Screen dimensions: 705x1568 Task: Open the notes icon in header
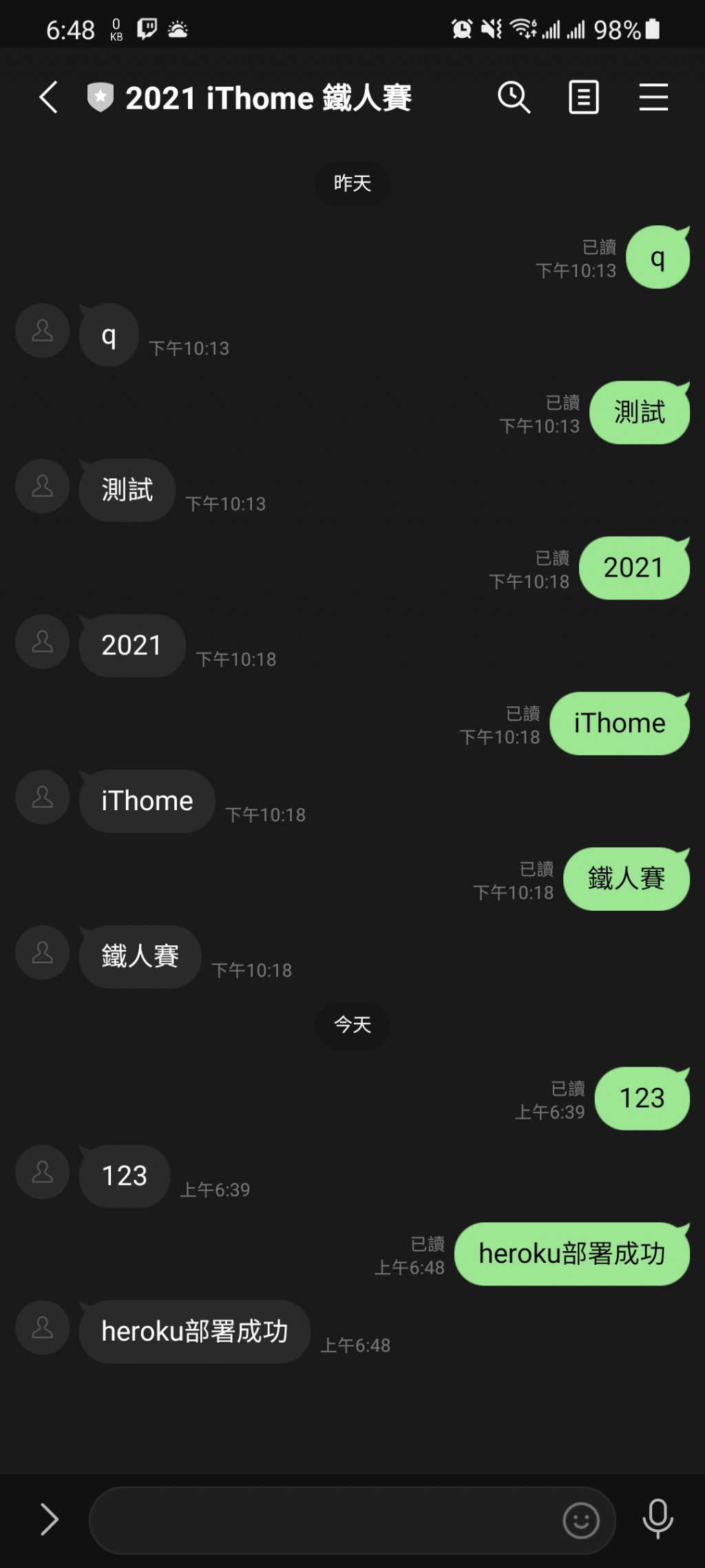583,97
